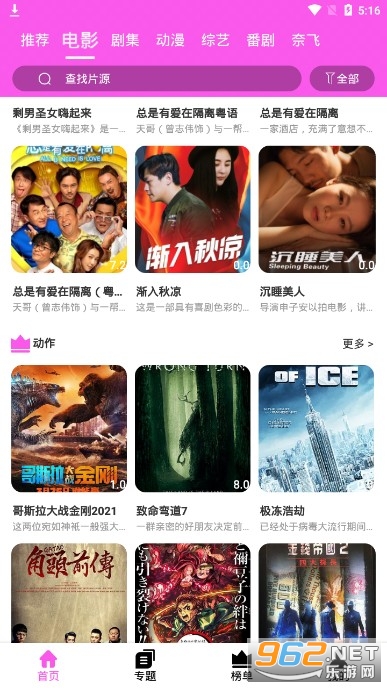Select the 综艺 tab

tap(215, 40)
